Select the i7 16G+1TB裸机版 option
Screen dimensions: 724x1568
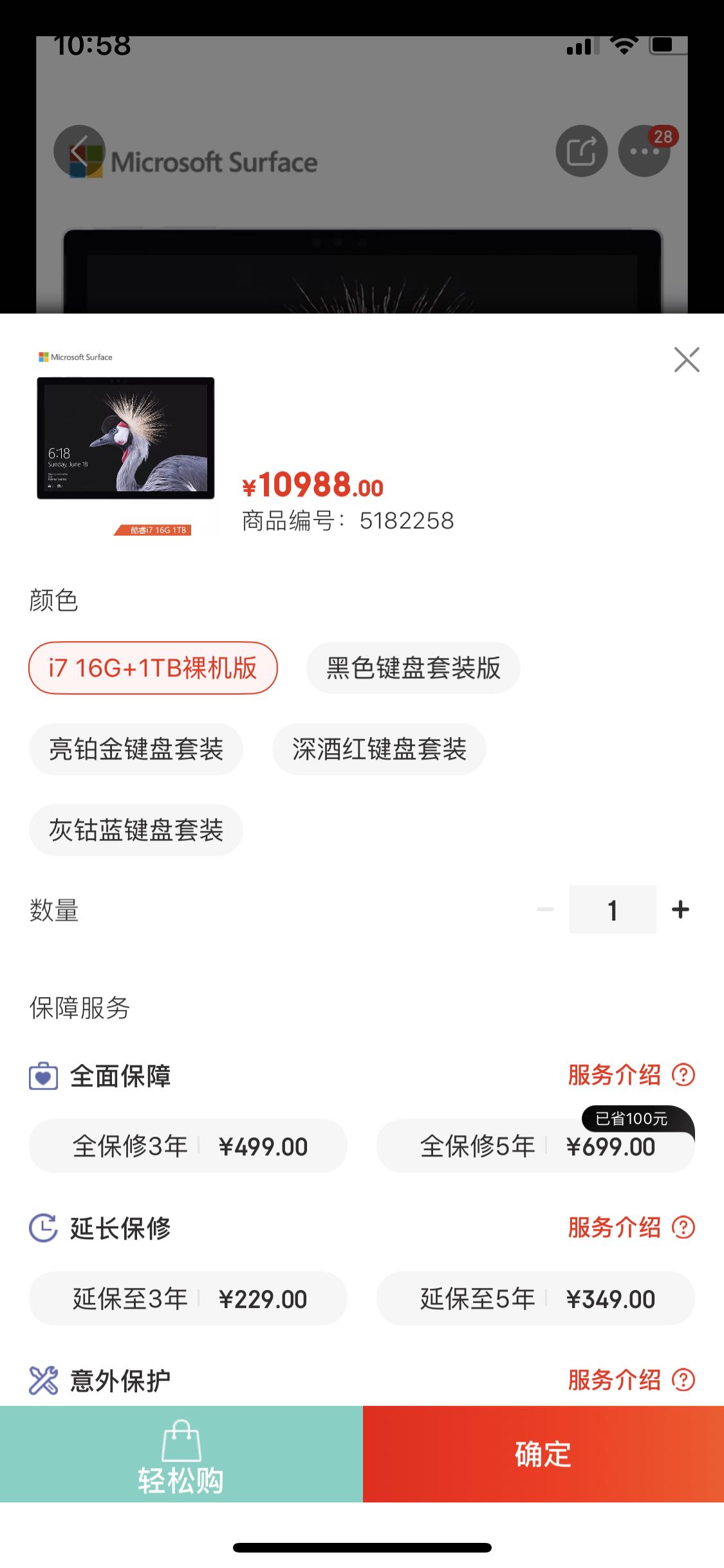(x=153, y=668)
